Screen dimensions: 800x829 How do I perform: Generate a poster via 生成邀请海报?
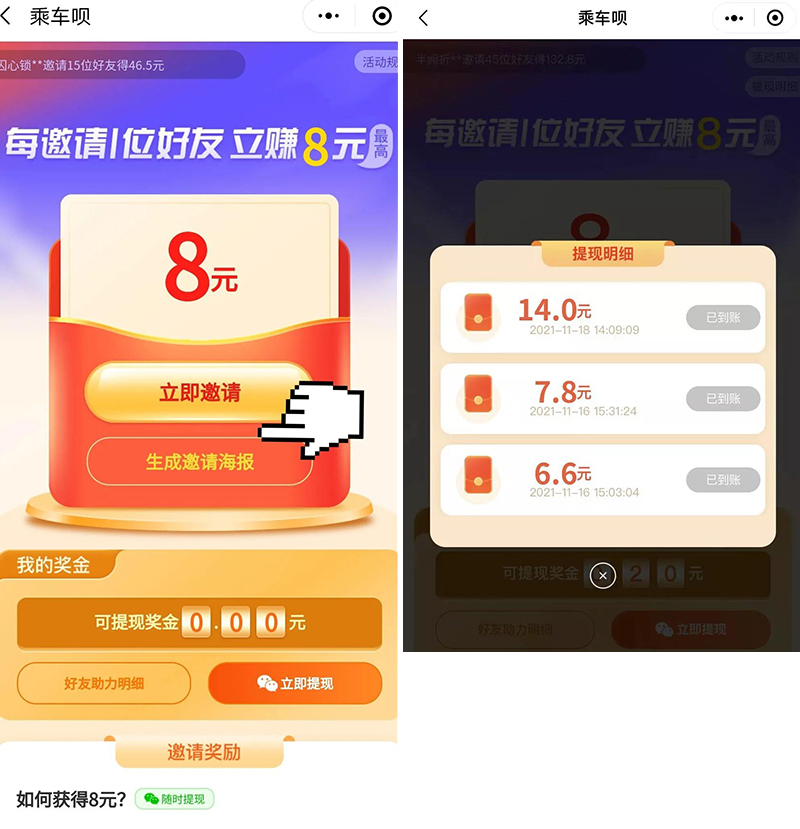point(199,462)
